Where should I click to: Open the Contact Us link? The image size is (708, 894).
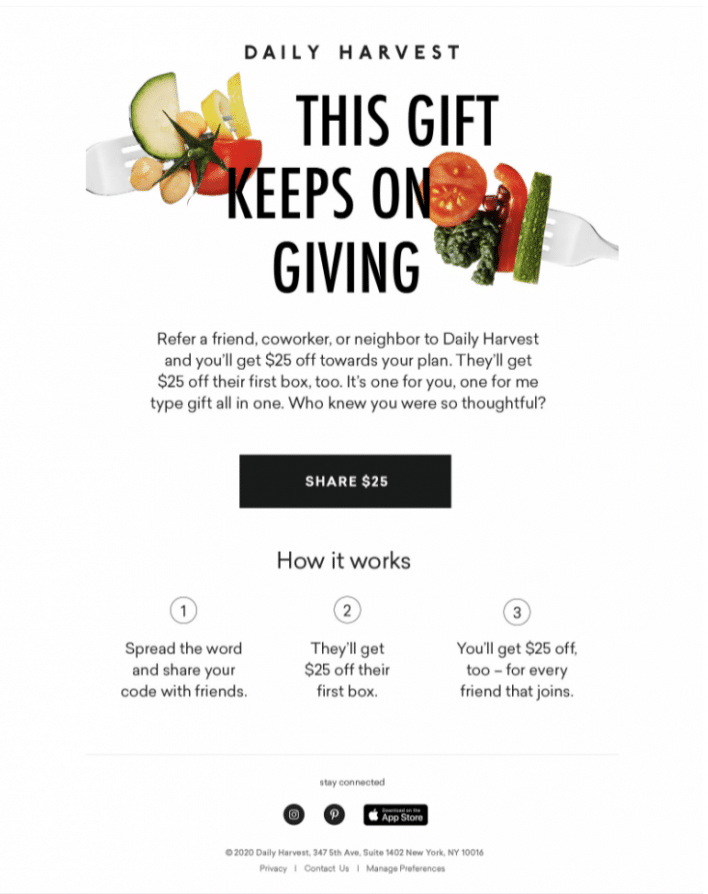327,869
